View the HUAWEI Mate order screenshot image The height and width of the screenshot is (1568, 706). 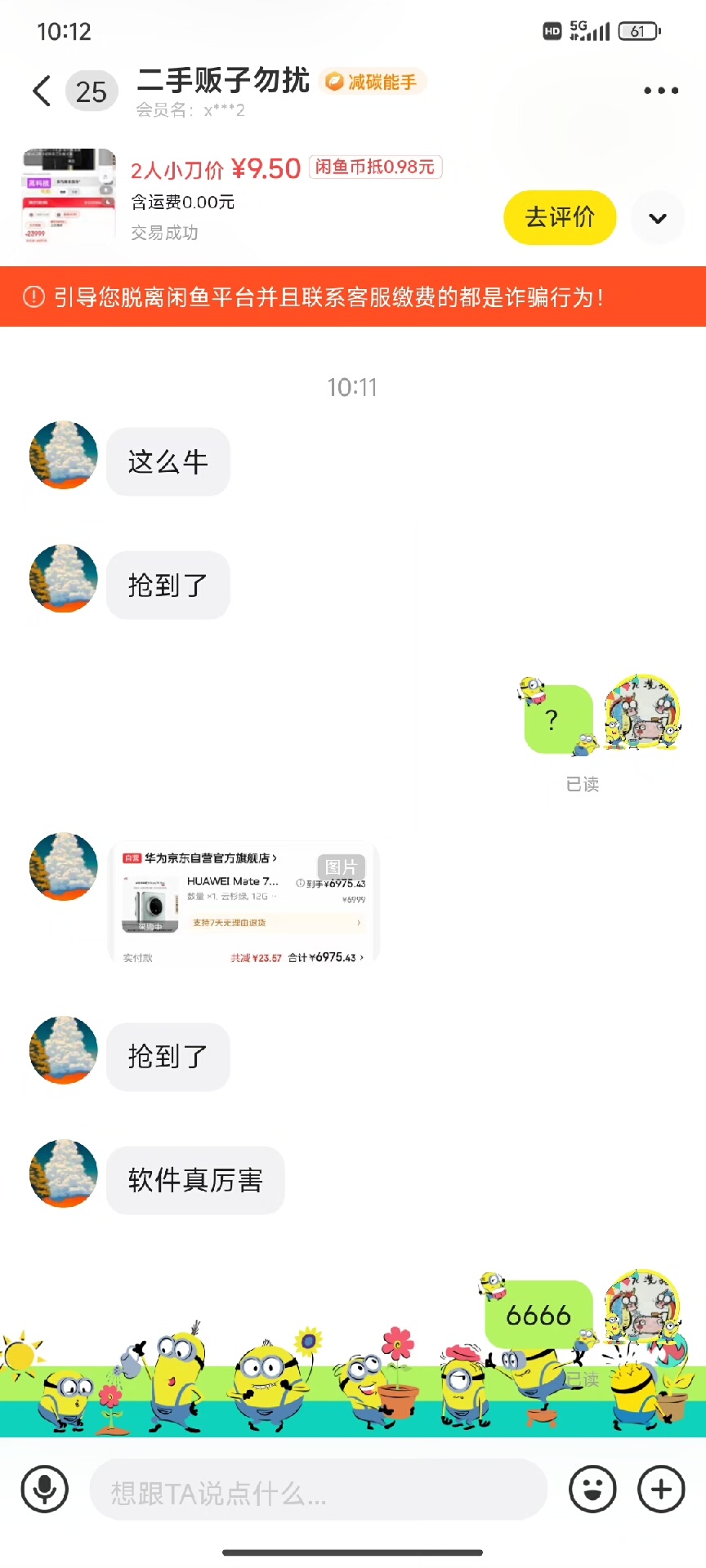[244, 903]
